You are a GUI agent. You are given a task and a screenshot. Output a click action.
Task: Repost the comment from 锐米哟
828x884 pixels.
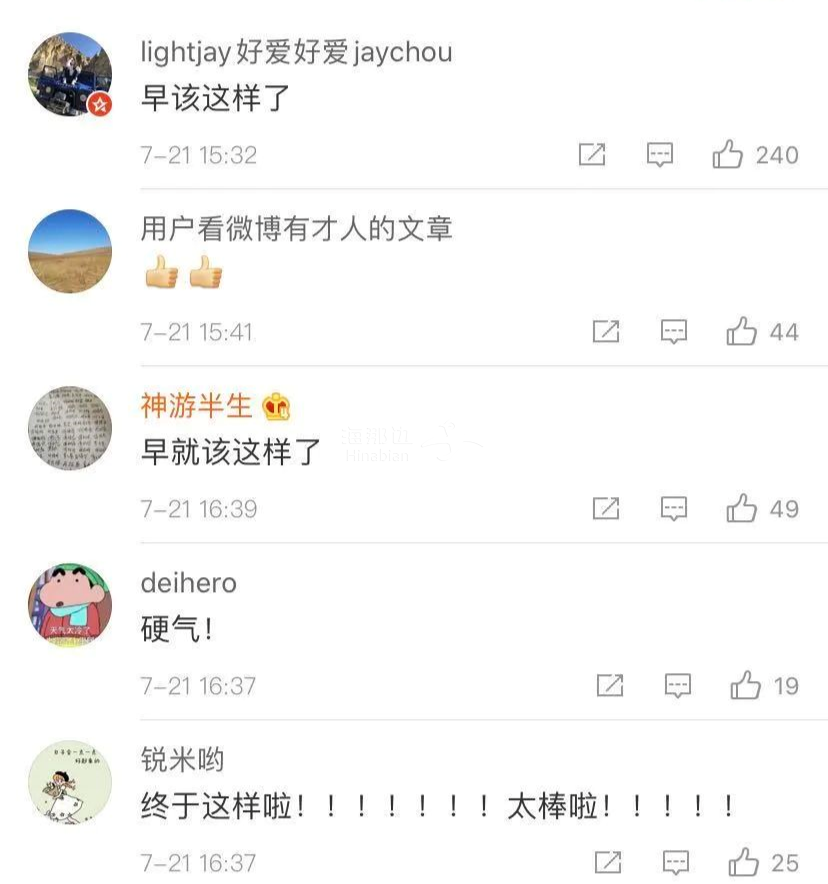click(x=608, y=862)
